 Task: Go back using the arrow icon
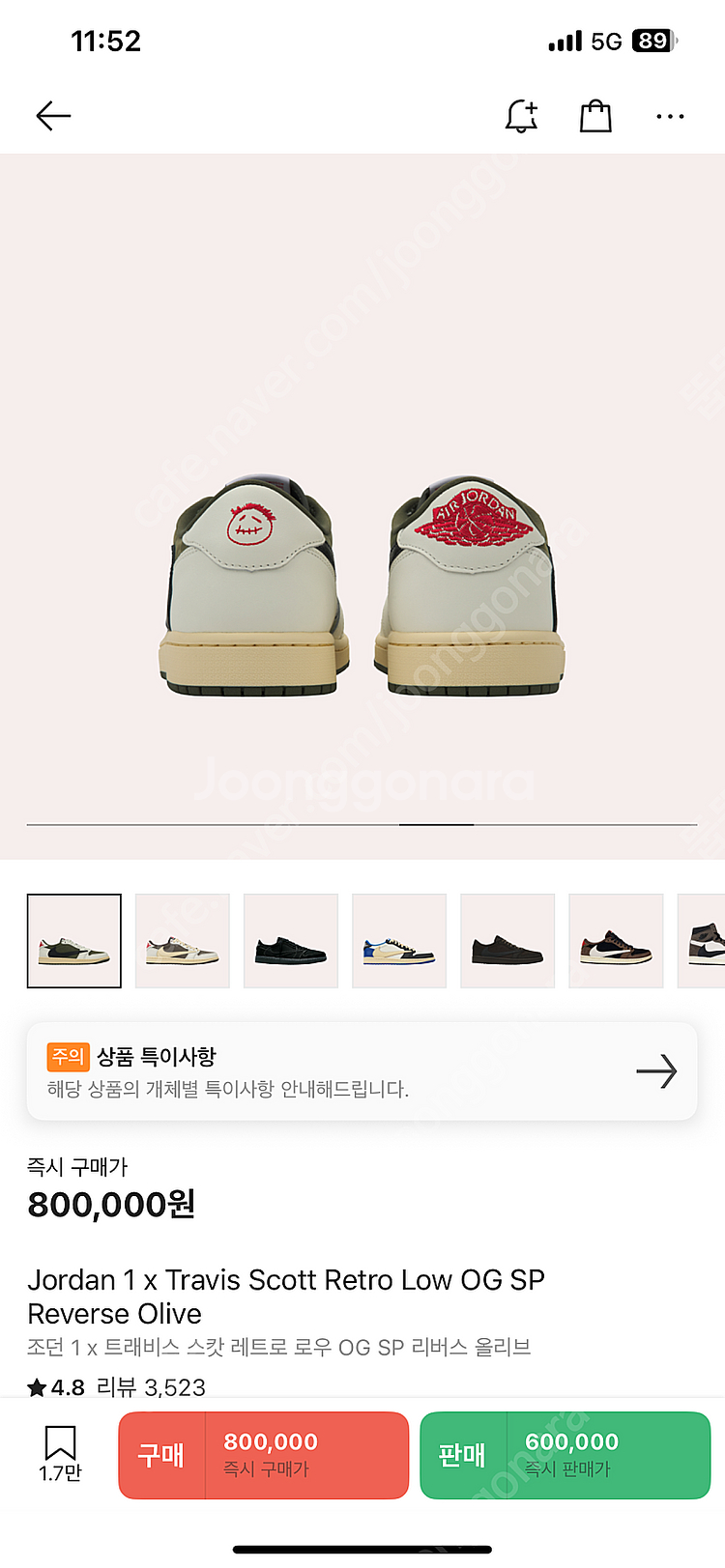53,117
